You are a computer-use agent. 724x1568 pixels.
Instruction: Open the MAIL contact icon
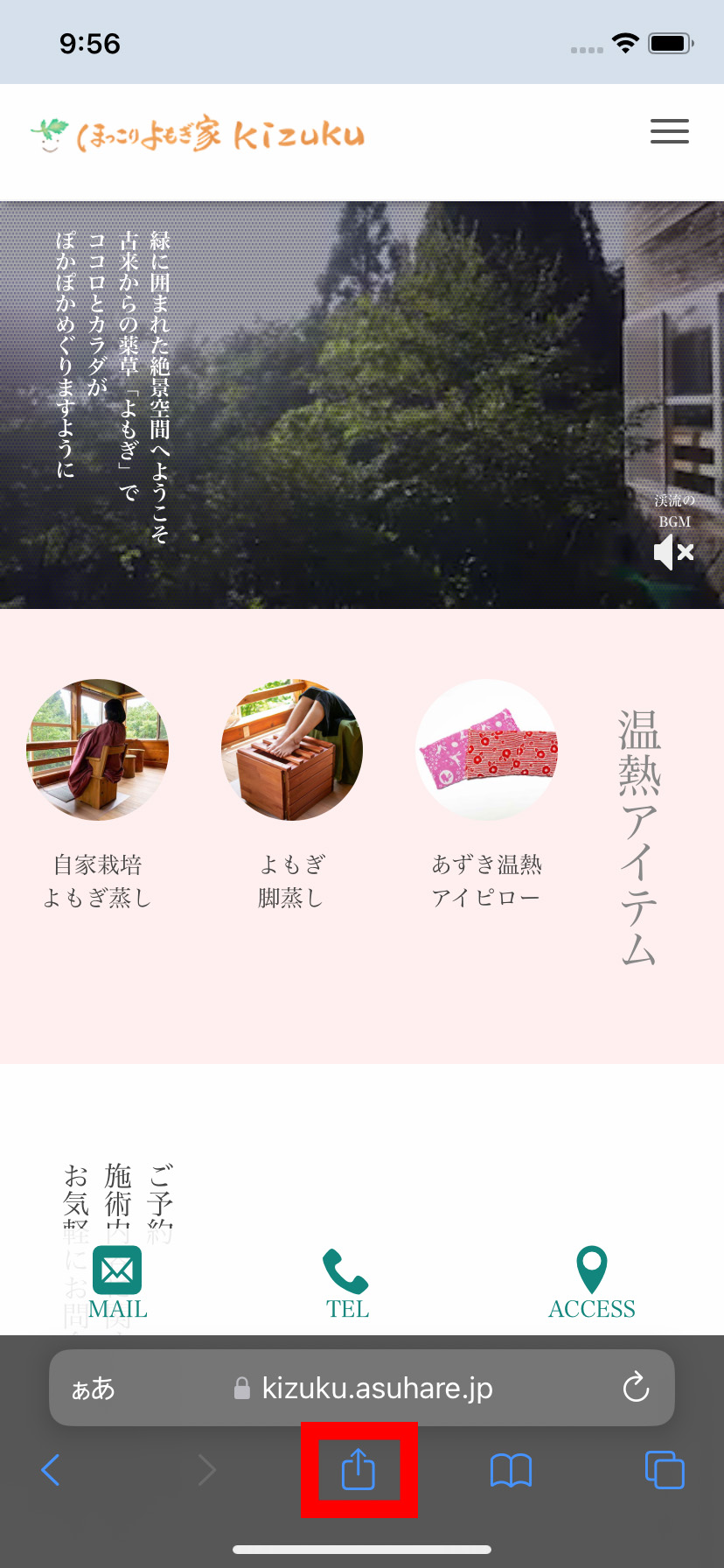tap(117, 1270)
